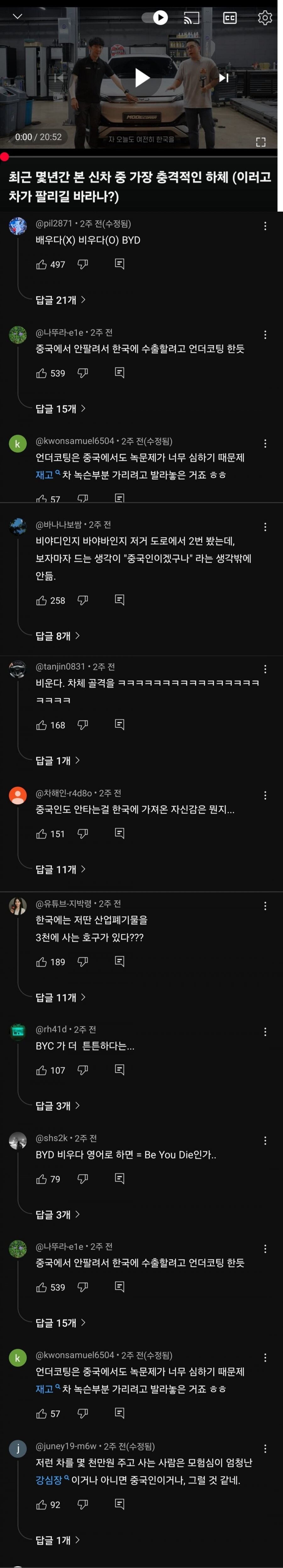Like the comment by @shs2k

42,1179
